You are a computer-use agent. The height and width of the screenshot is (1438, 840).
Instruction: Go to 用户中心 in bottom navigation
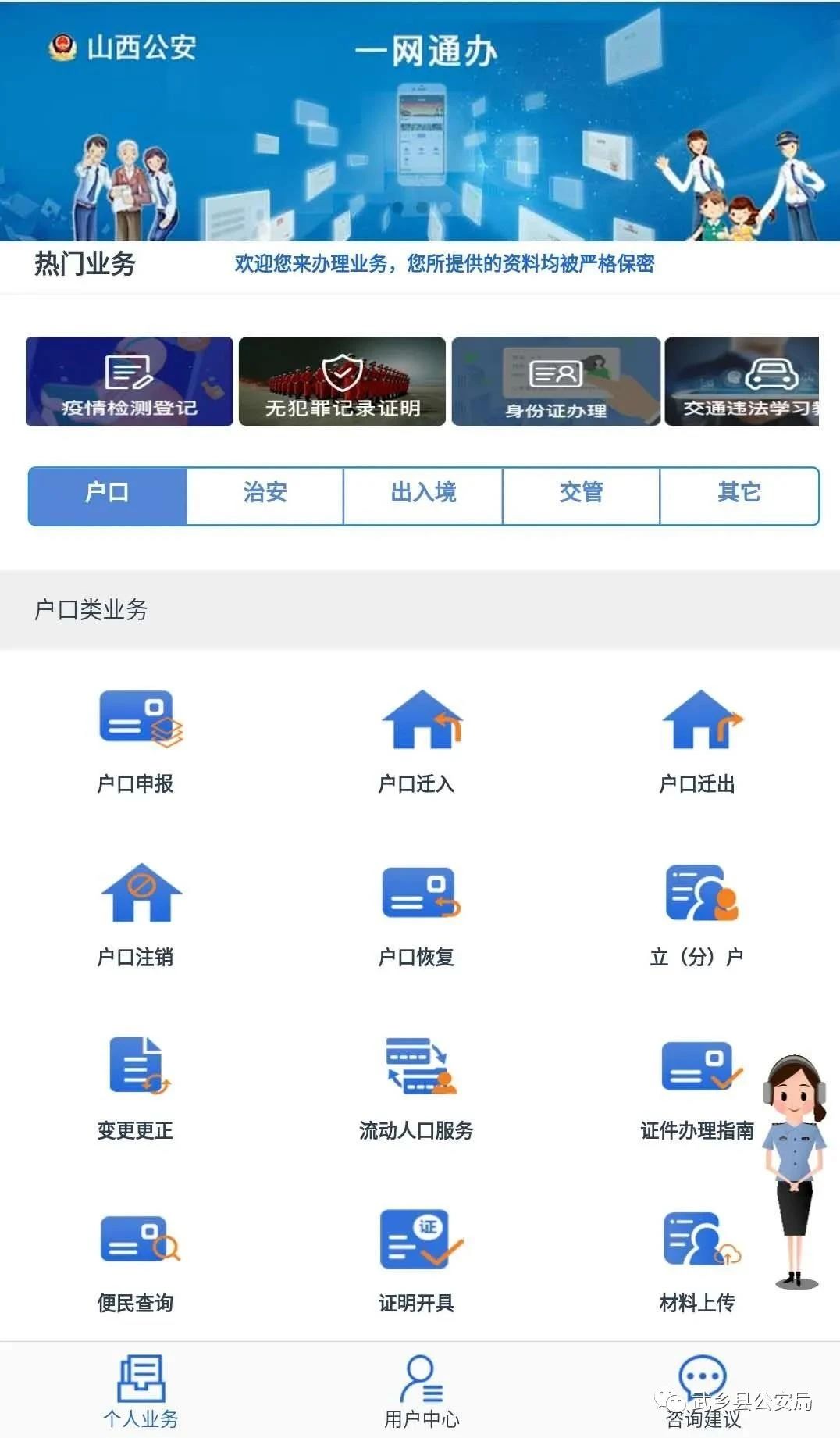click(422, 1392)
